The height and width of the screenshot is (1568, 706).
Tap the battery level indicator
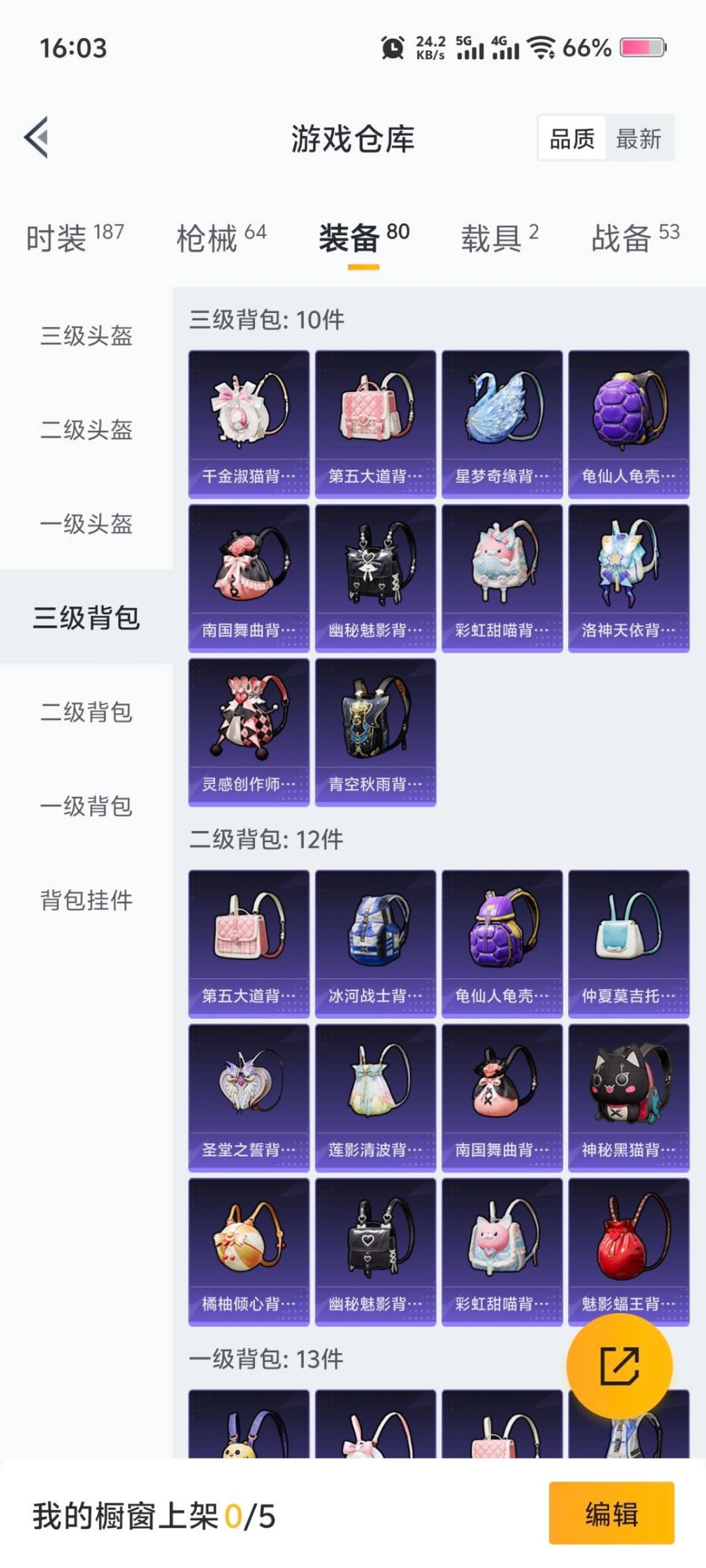pos(637,47)
